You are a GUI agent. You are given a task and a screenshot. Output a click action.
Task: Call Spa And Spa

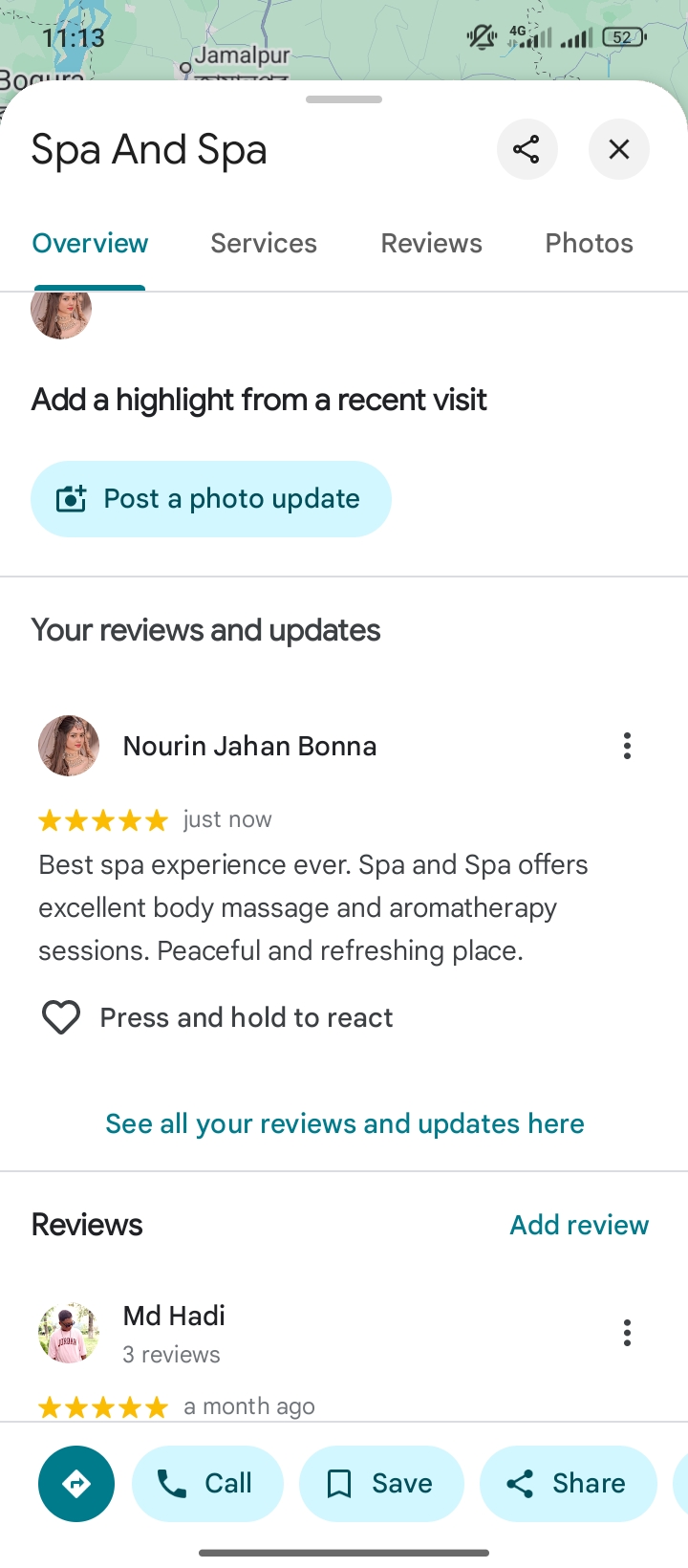coord(207,1484)
